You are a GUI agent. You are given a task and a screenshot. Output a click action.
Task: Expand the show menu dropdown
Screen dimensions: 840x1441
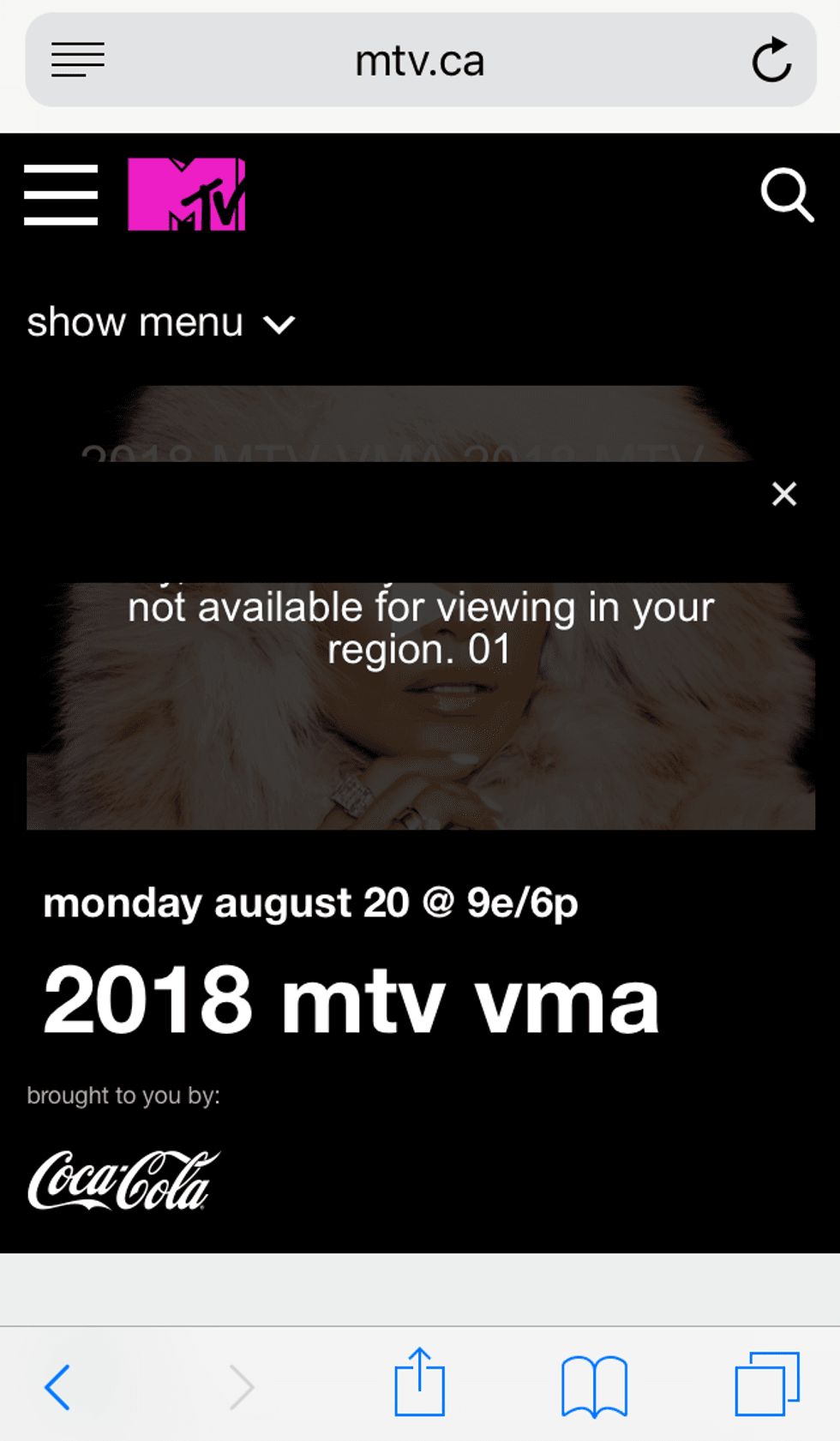(161, 323)
